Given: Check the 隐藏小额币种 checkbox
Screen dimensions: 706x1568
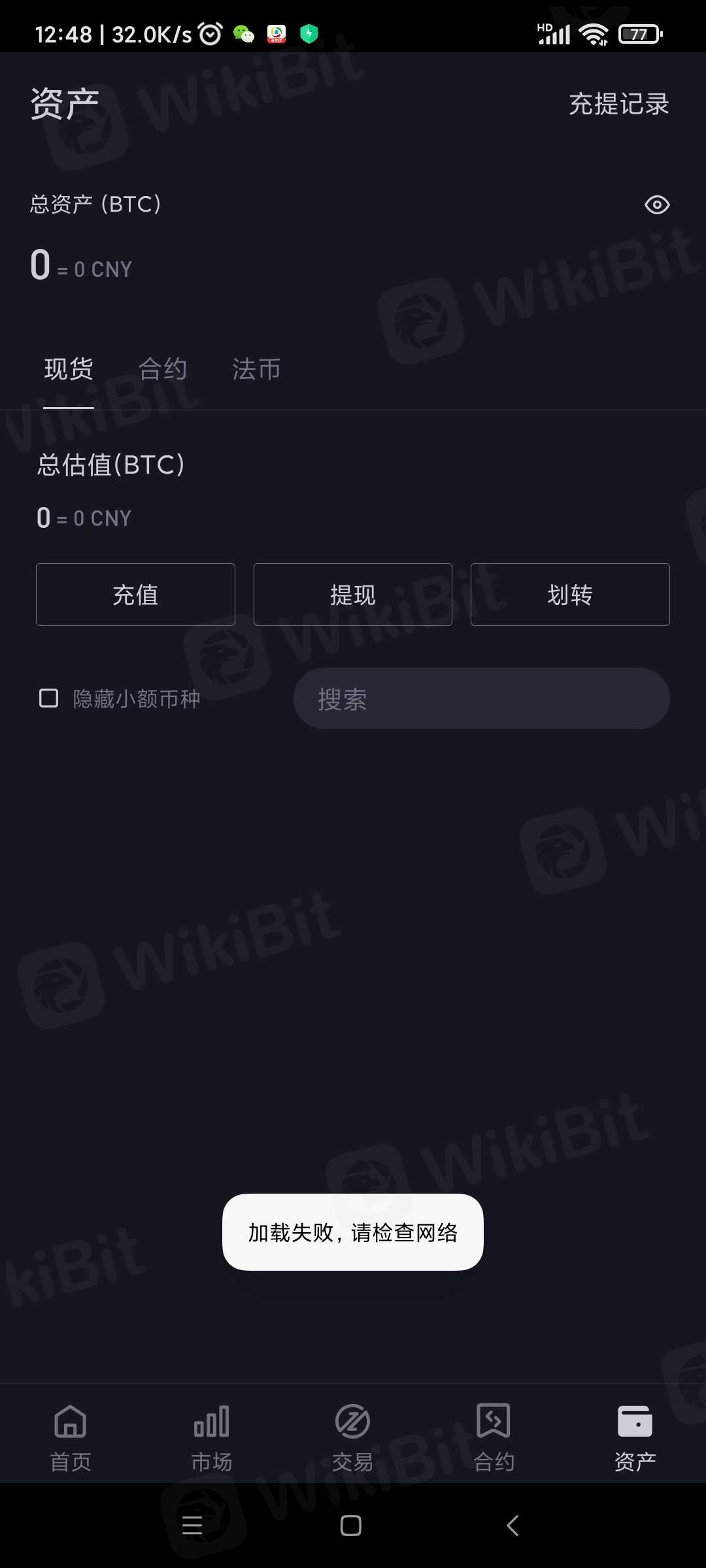Looking at the screenshot, I should [x=49, y=698].
